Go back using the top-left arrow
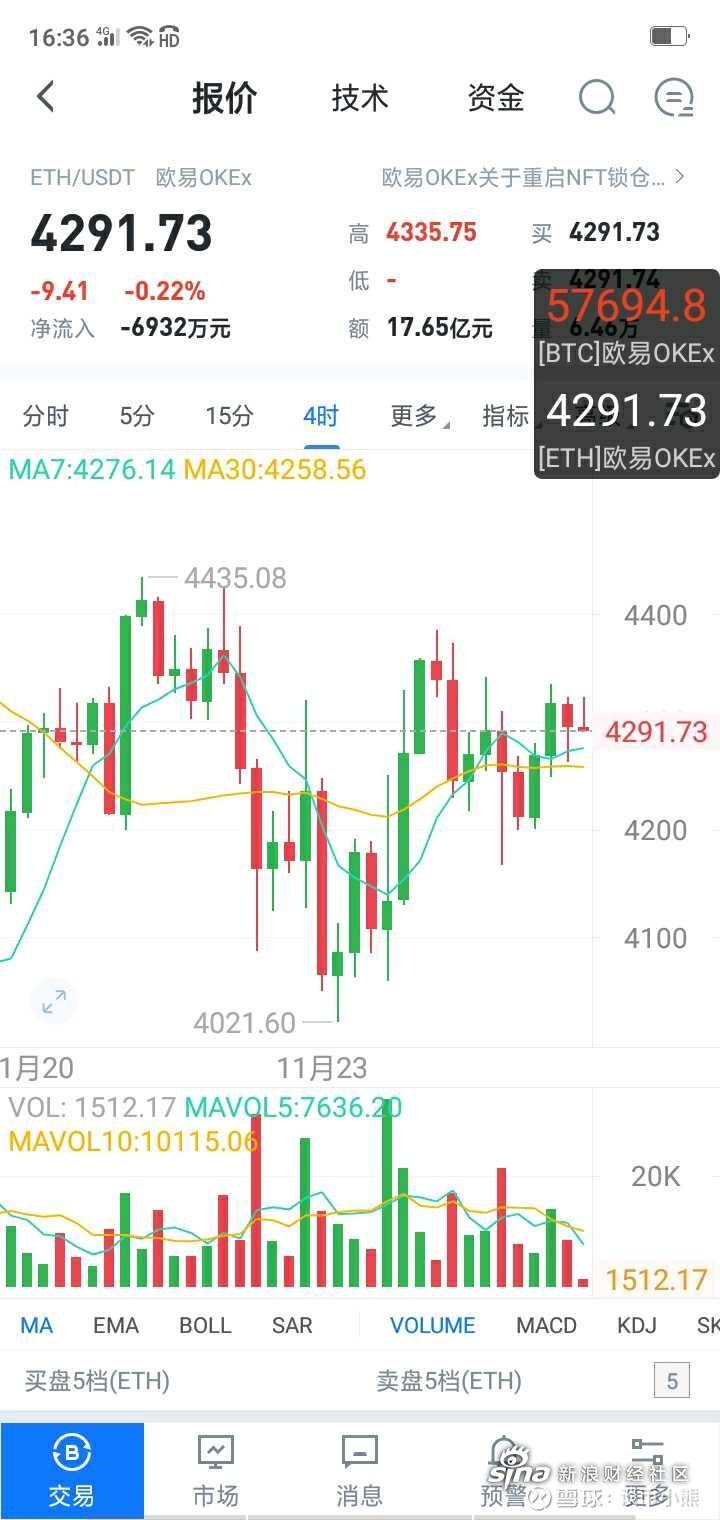The width and height of the screenshot is (720, 1520). coord(45,97)
